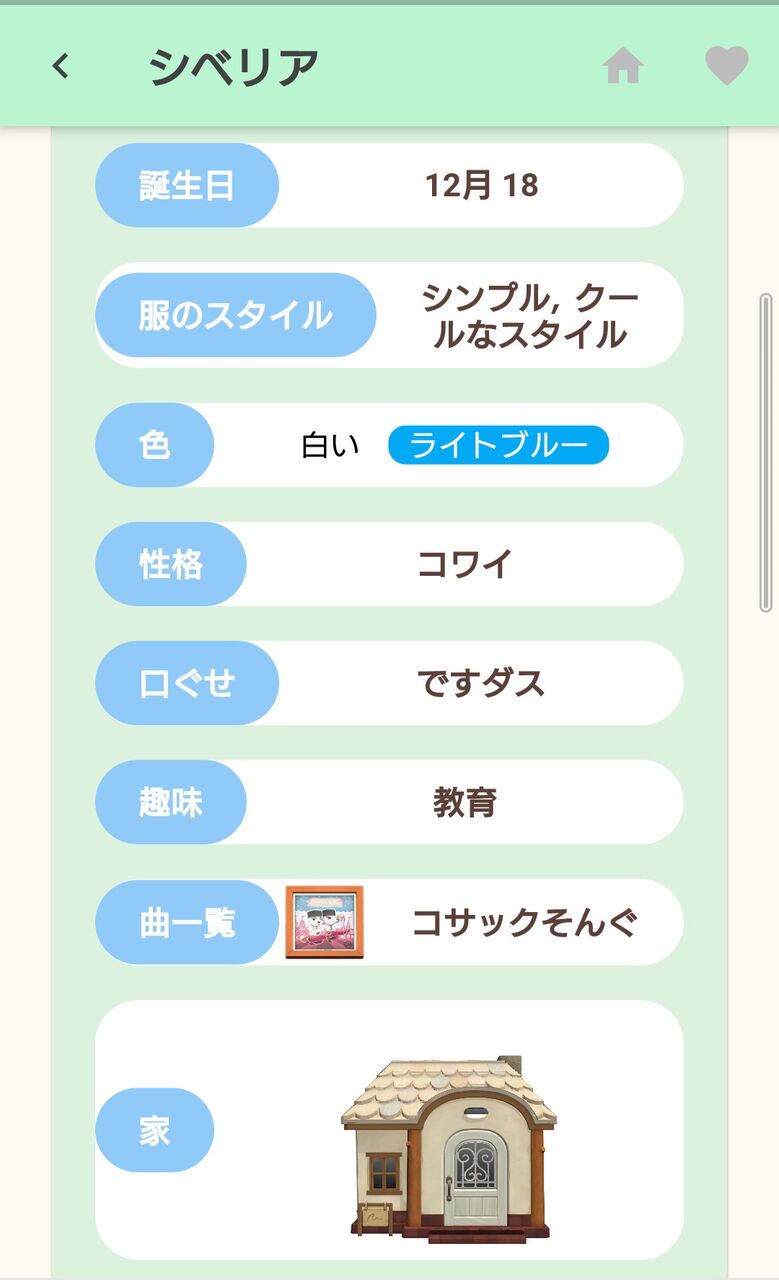The image size is (779, 1280).
Task: Select the ライトブルー color chip
Action: click(x=498, y=445)
